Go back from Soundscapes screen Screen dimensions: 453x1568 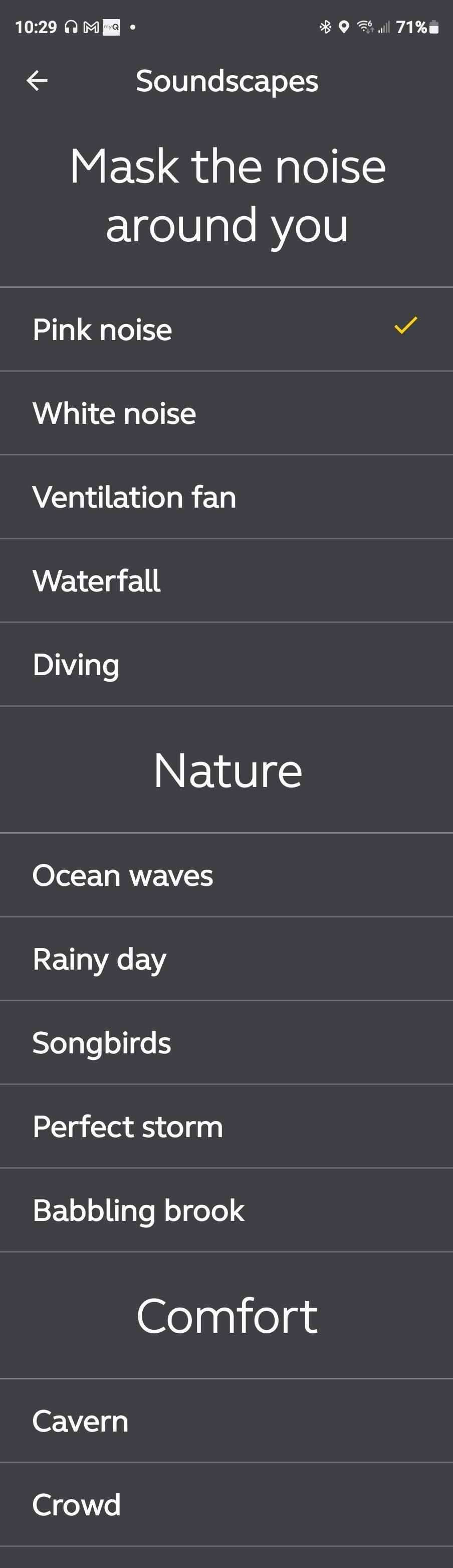pos(37,80)
